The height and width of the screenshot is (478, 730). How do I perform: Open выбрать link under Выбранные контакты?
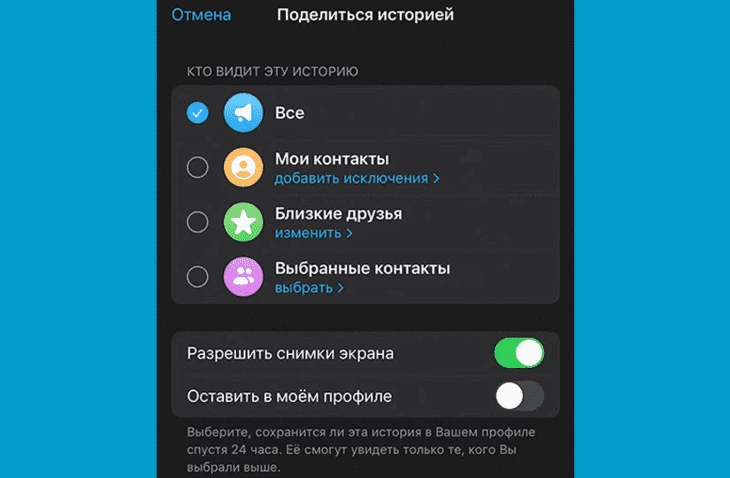[309, 288]
